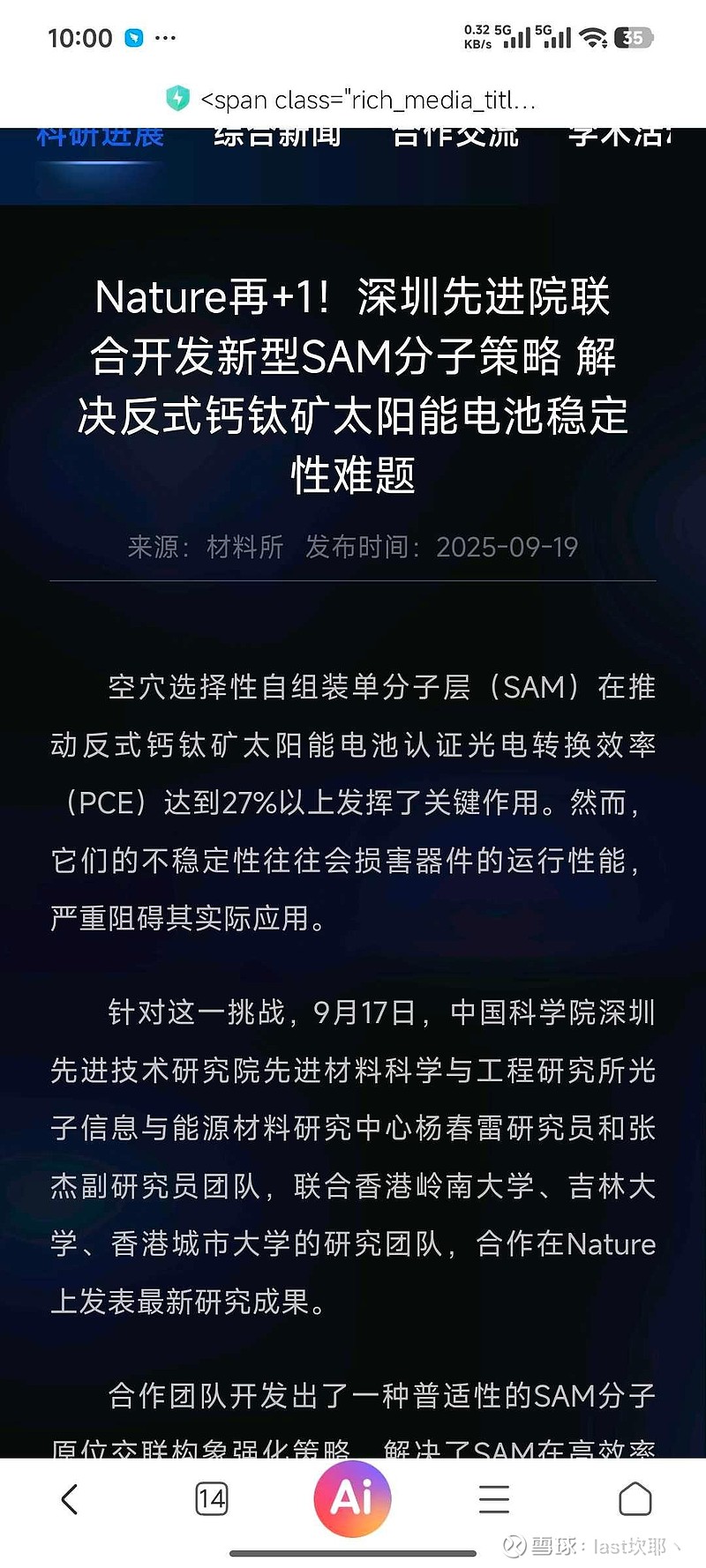Tap the article title about Nature publication
706x1568 pixels.
pyautogui.click(x=353, y=382)
